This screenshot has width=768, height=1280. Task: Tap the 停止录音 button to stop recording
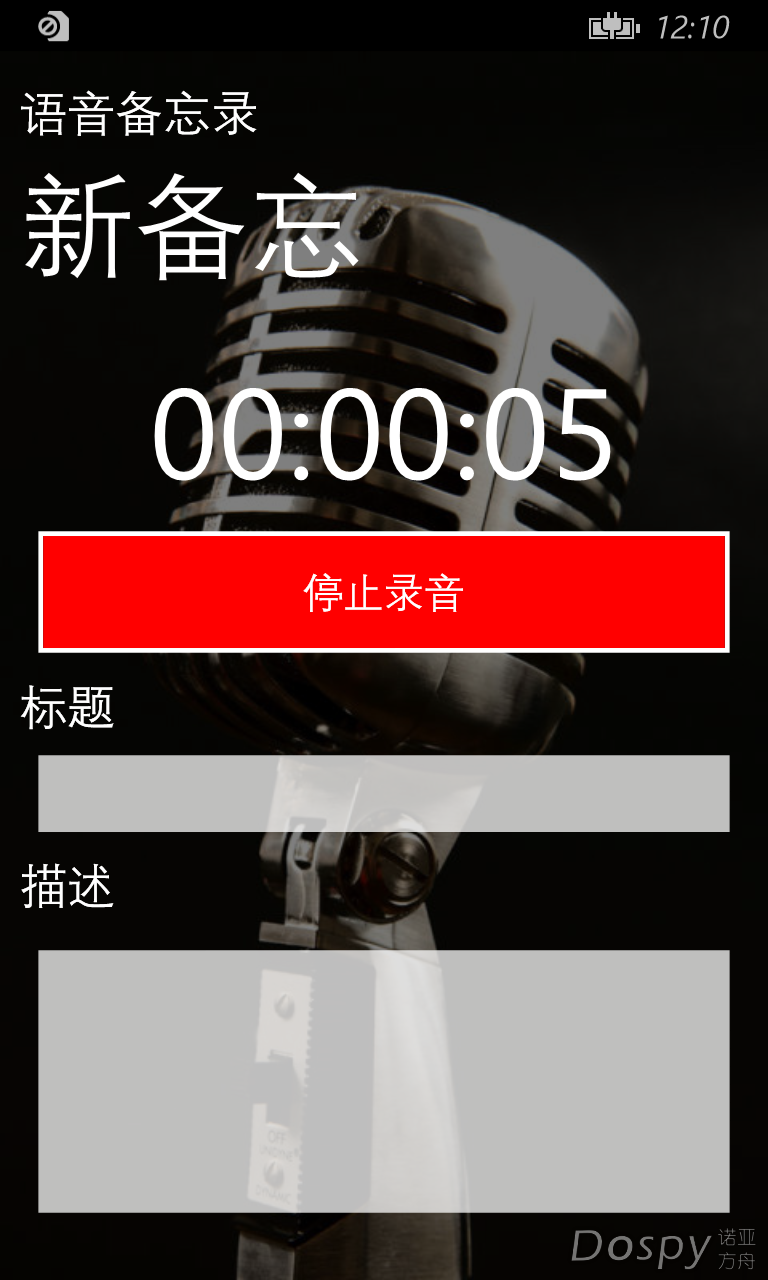[384, 592]
